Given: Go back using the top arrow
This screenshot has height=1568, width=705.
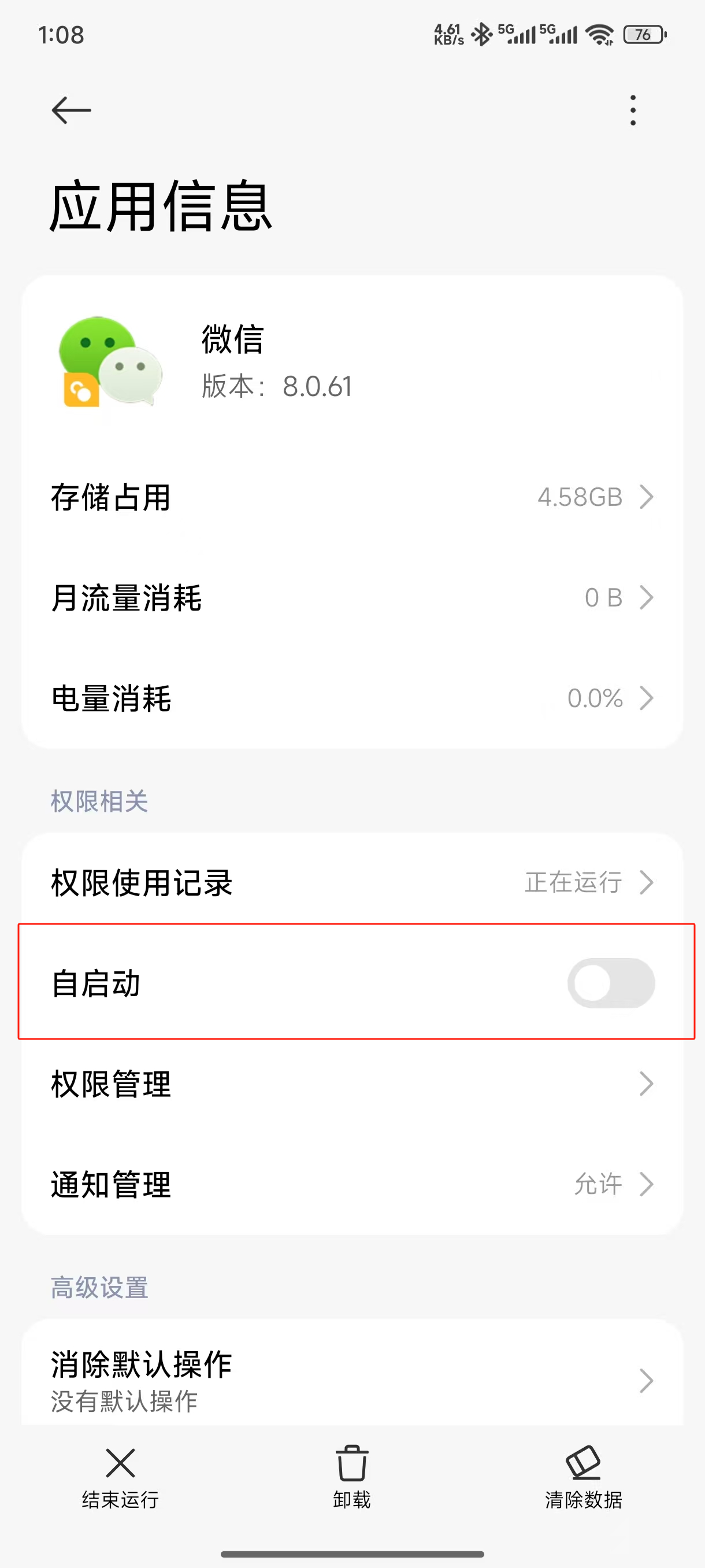Looking at the screenshot, I should click(71, 110).
